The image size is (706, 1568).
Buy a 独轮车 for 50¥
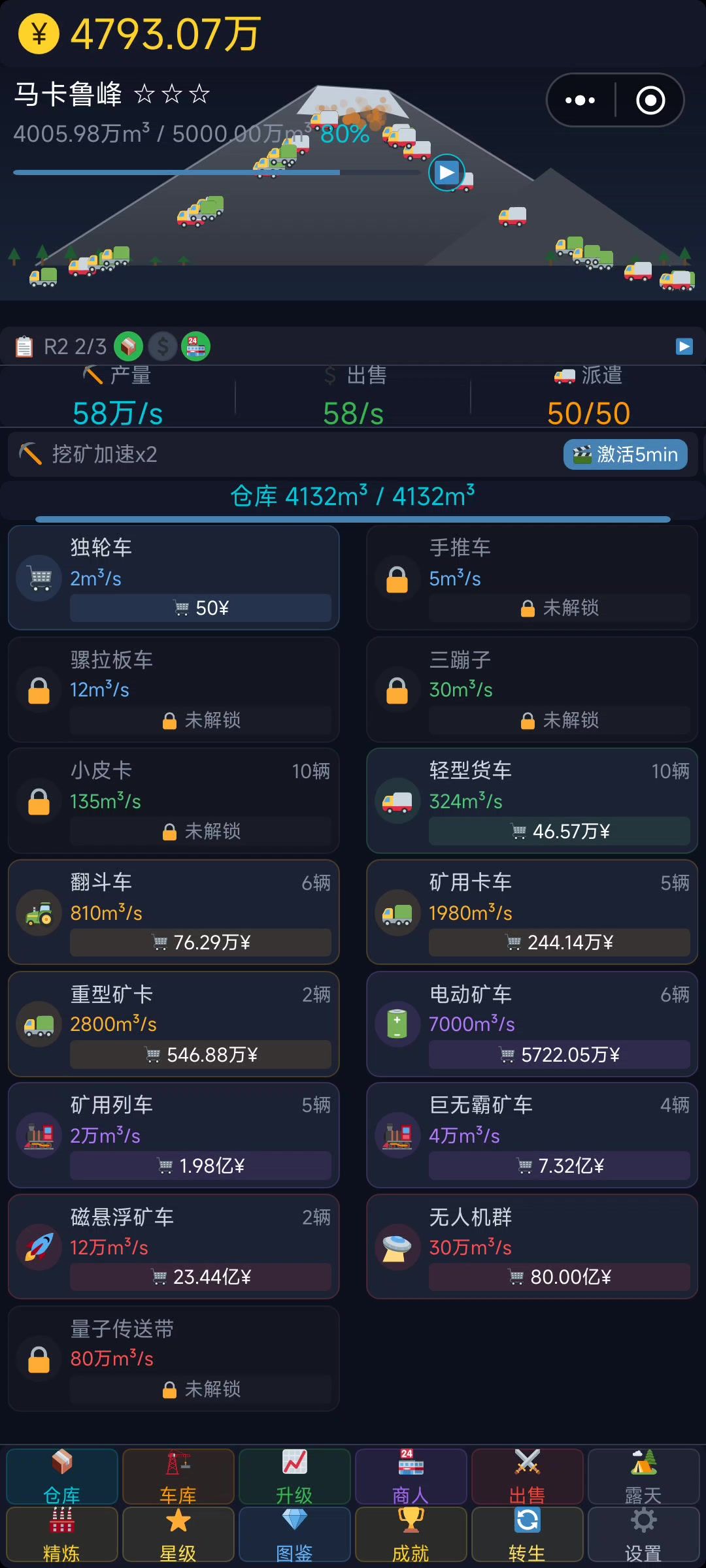[201, 608]
